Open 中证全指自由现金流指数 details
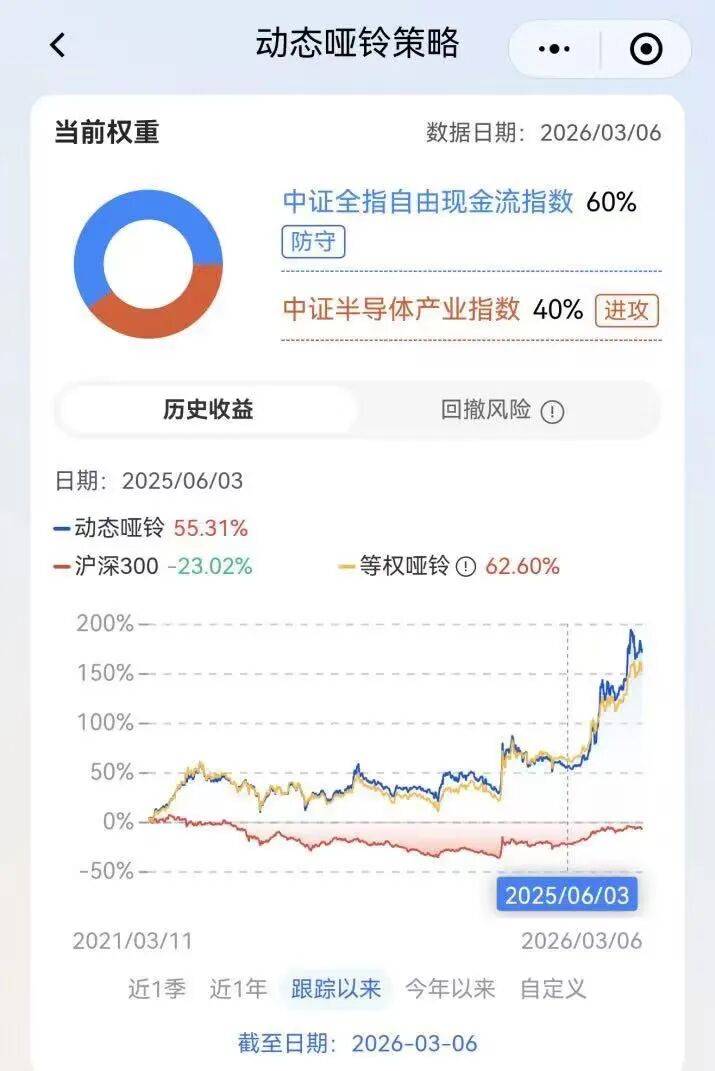Viewport: 715px width, 1071px height. pyautogui.click(x=428, y=202)
